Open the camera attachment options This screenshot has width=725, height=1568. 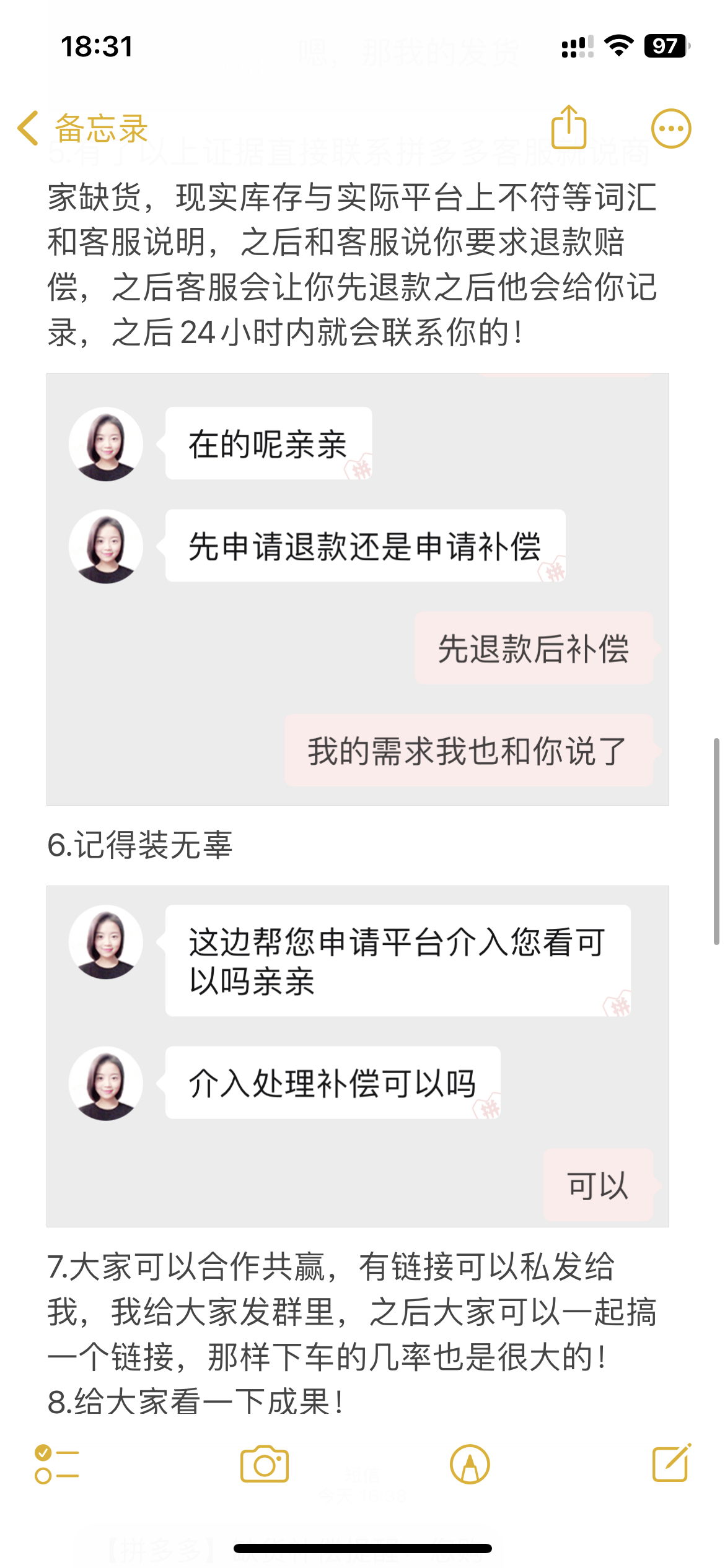coord(265,1465)
